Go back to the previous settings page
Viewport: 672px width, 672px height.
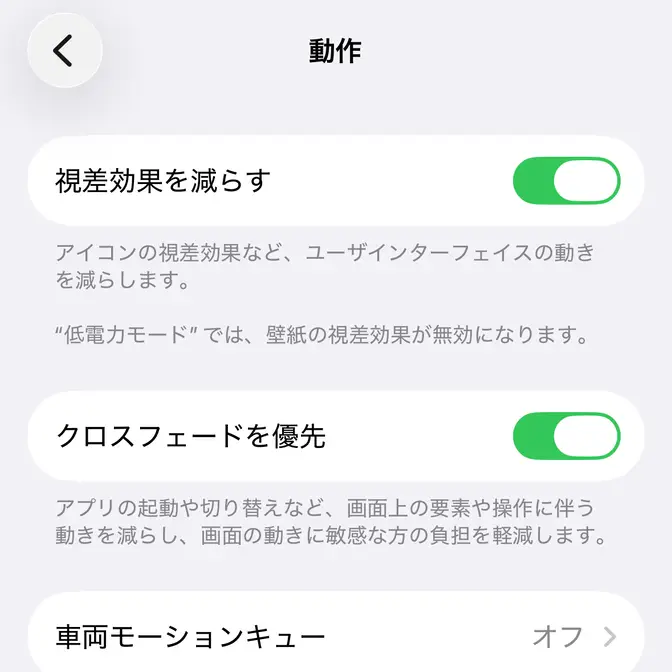tap(64, 50)
